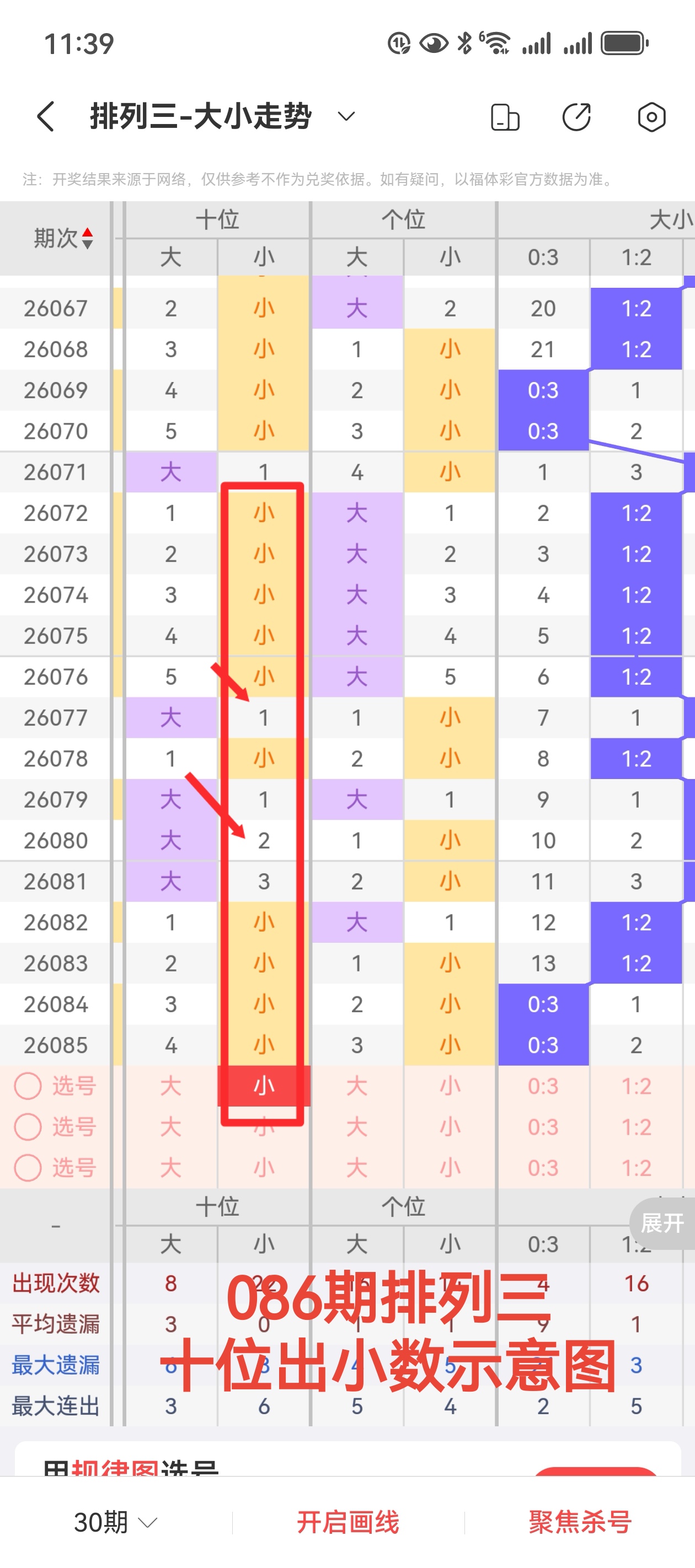This screenshot has width=695, height=1568.
Task: Rotate the chart with the orientation icon
Action: [505, 117]
